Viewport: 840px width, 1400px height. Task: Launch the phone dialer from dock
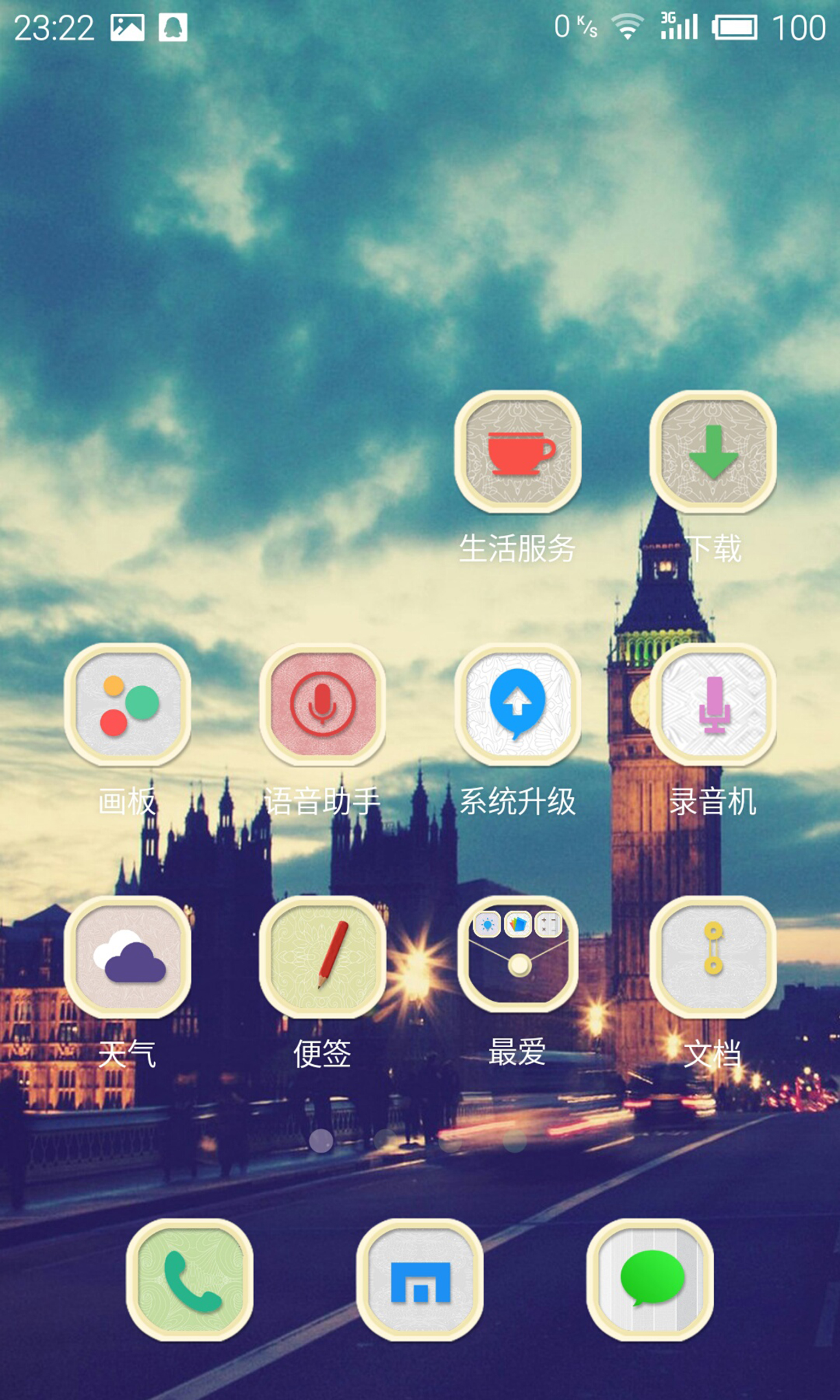click(190, 1281)
